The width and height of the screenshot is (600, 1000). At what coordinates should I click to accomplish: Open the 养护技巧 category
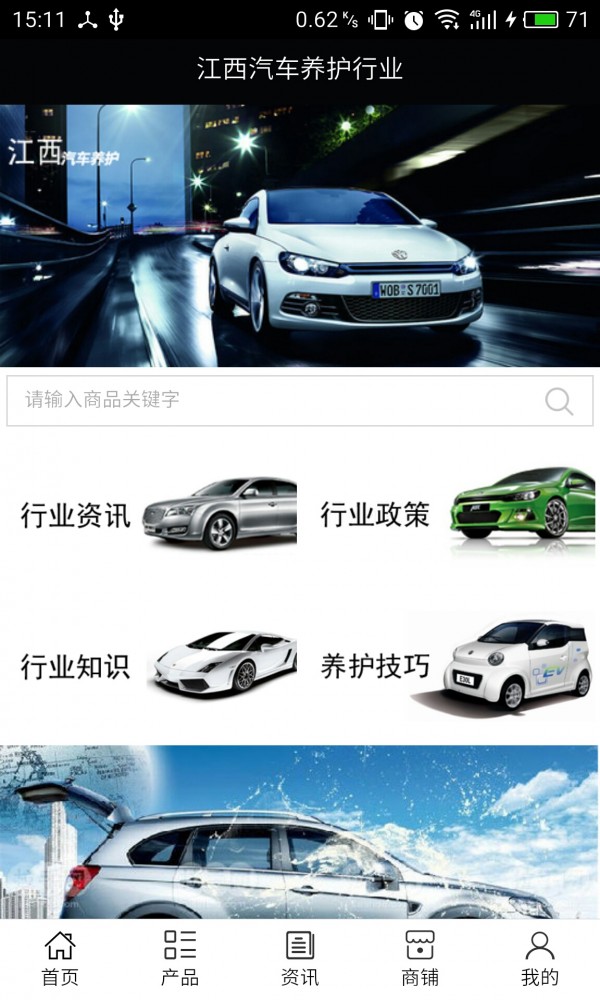coord(452,666)
